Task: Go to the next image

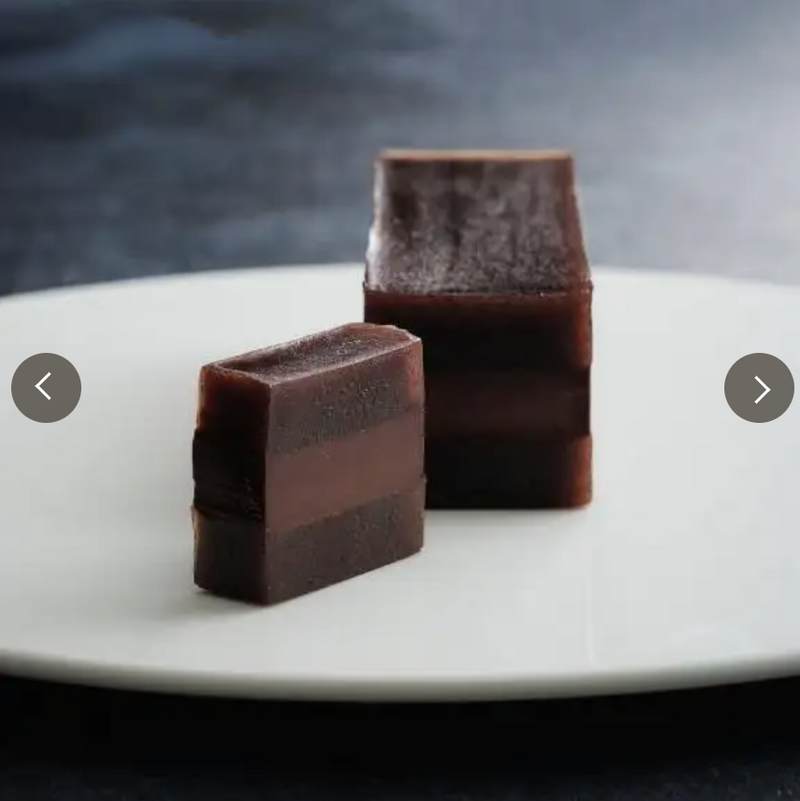Action: [x=759, y=387]
